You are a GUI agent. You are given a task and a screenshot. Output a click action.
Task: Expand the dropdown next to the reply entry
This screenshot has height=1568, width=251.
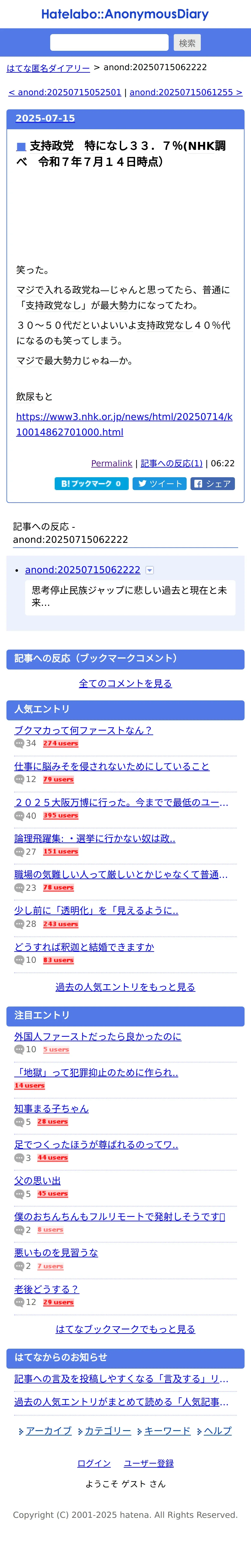150,570
